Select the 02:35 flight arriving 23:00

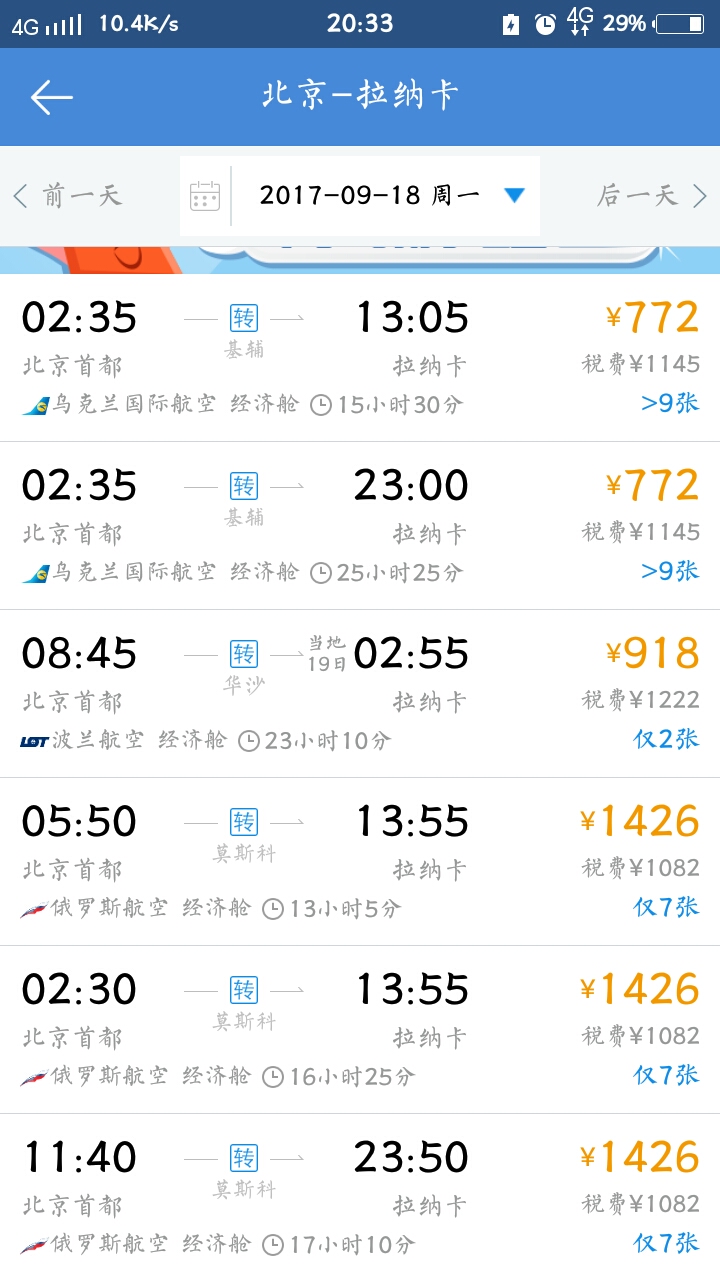tap(360, 526)
